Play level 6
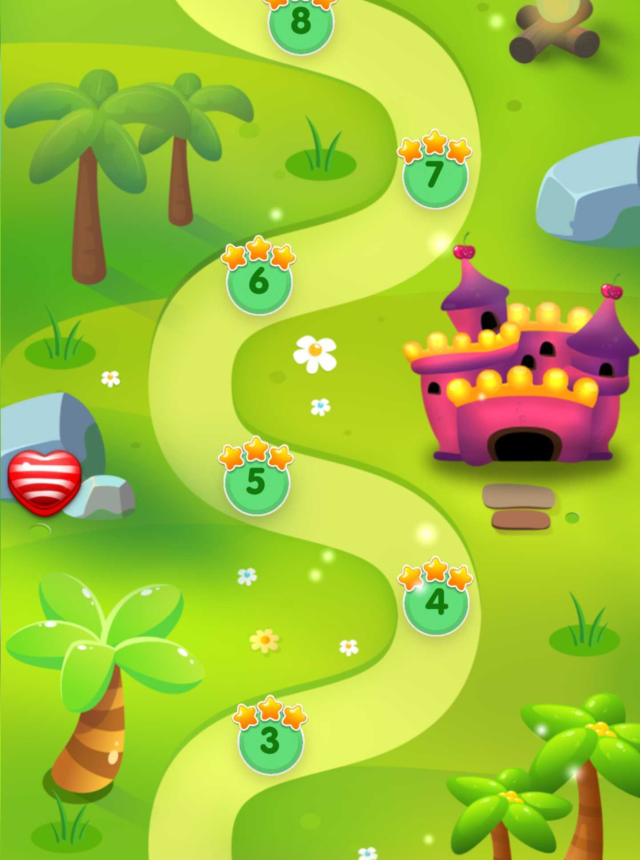The height and width of the screenshot is (860, 640). pyautogui.click(x=259, y=282)
